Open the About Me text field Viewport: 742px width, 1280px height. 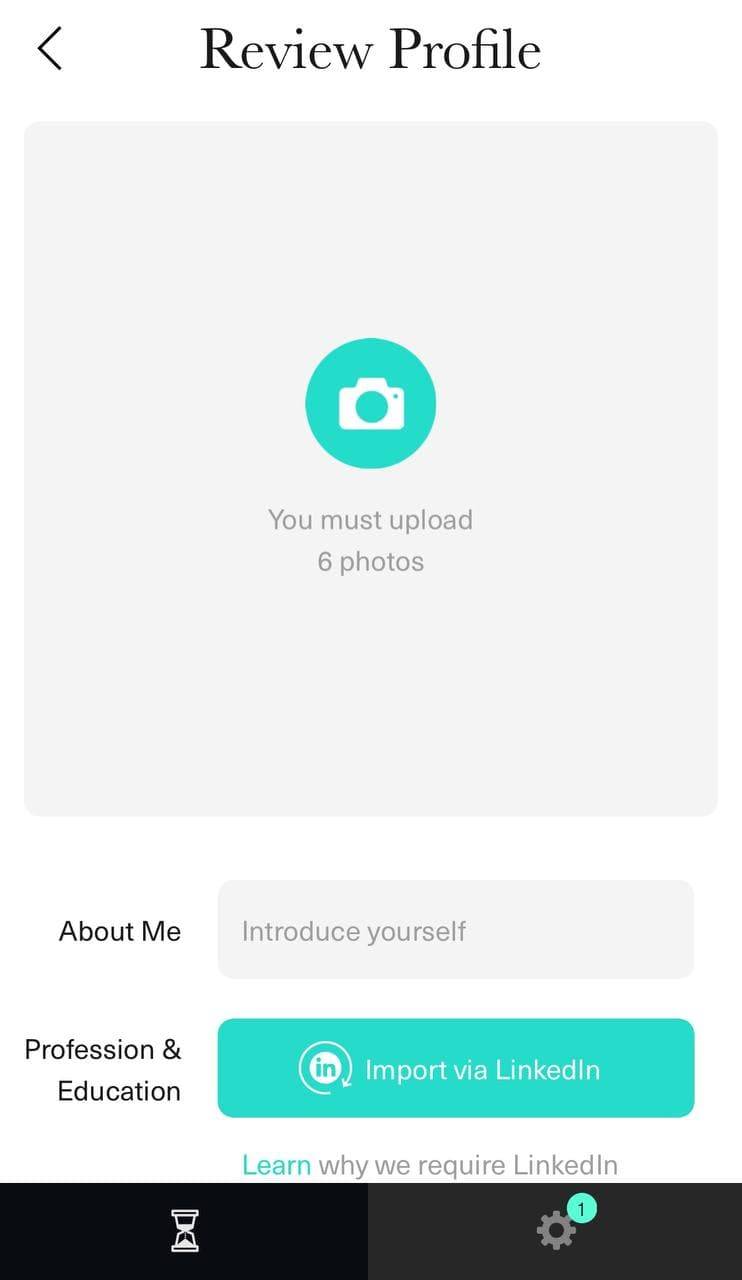pyautogui.click(x=455, y=930)
